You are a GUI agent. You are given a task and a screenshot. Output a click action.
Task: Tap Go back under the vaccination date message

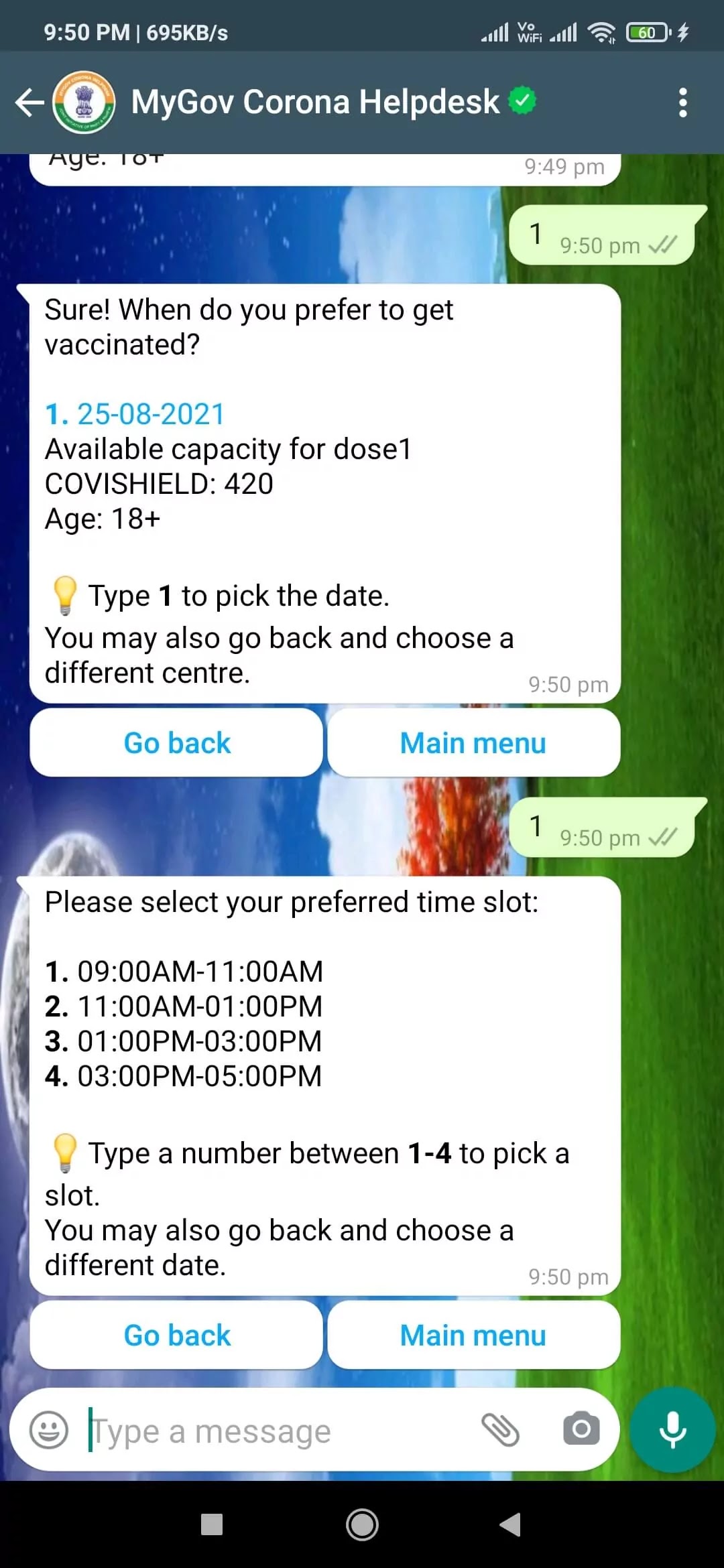(177, 742)
